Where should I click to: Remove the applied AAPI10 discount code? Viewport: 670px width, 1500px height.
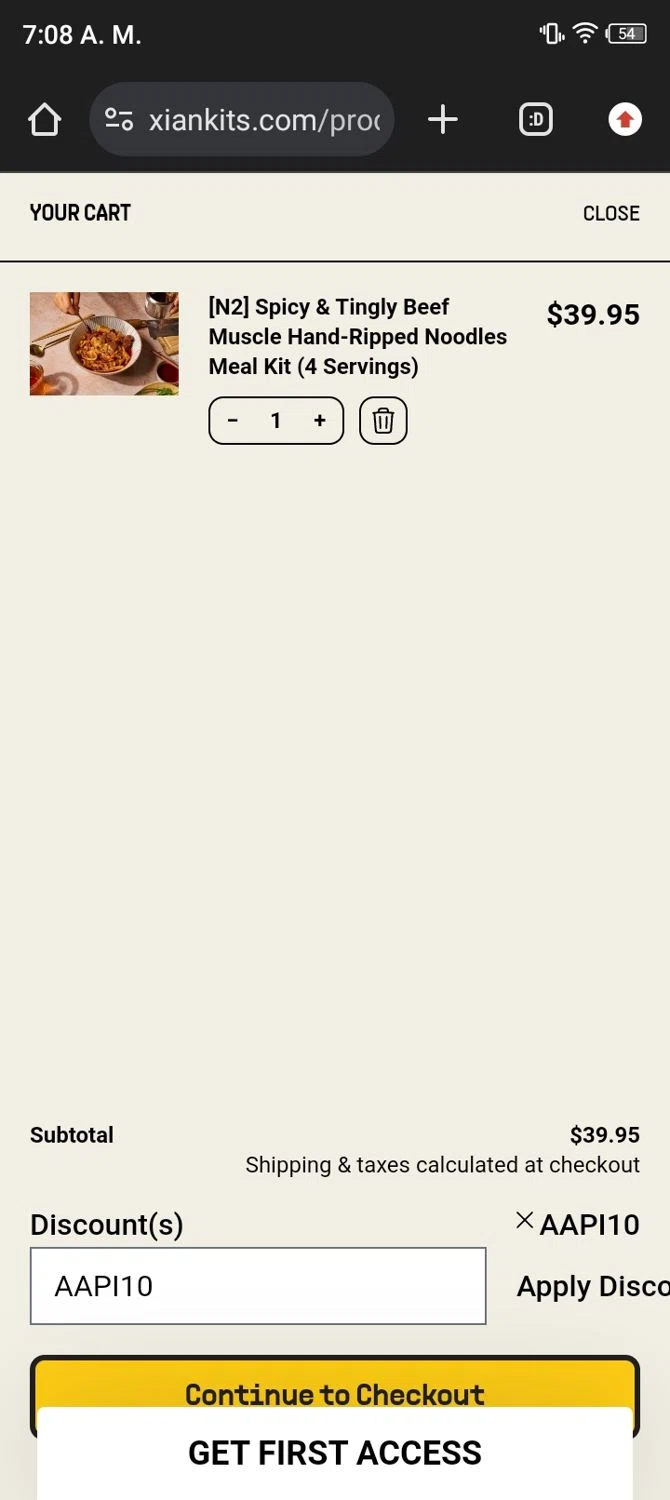(525, 1220)
